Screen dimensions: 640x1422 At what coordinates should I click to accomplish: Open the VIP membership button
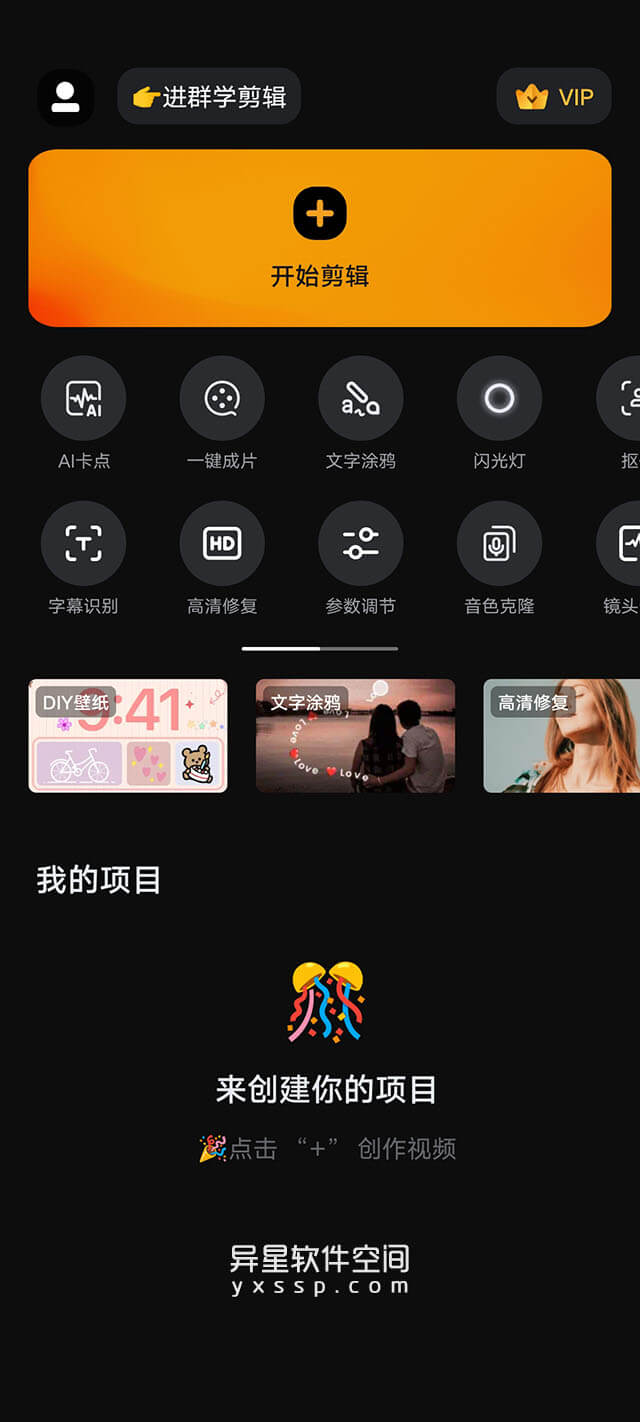click(x=554, y=97)
